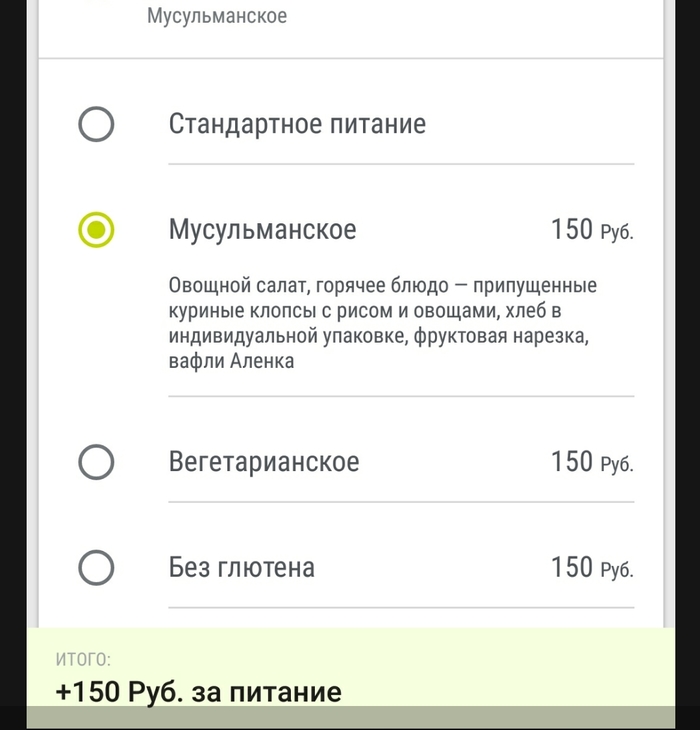Choose the Вегетарианское meal option
Viewport: 700px width, 730px height.
coord(96,462)
